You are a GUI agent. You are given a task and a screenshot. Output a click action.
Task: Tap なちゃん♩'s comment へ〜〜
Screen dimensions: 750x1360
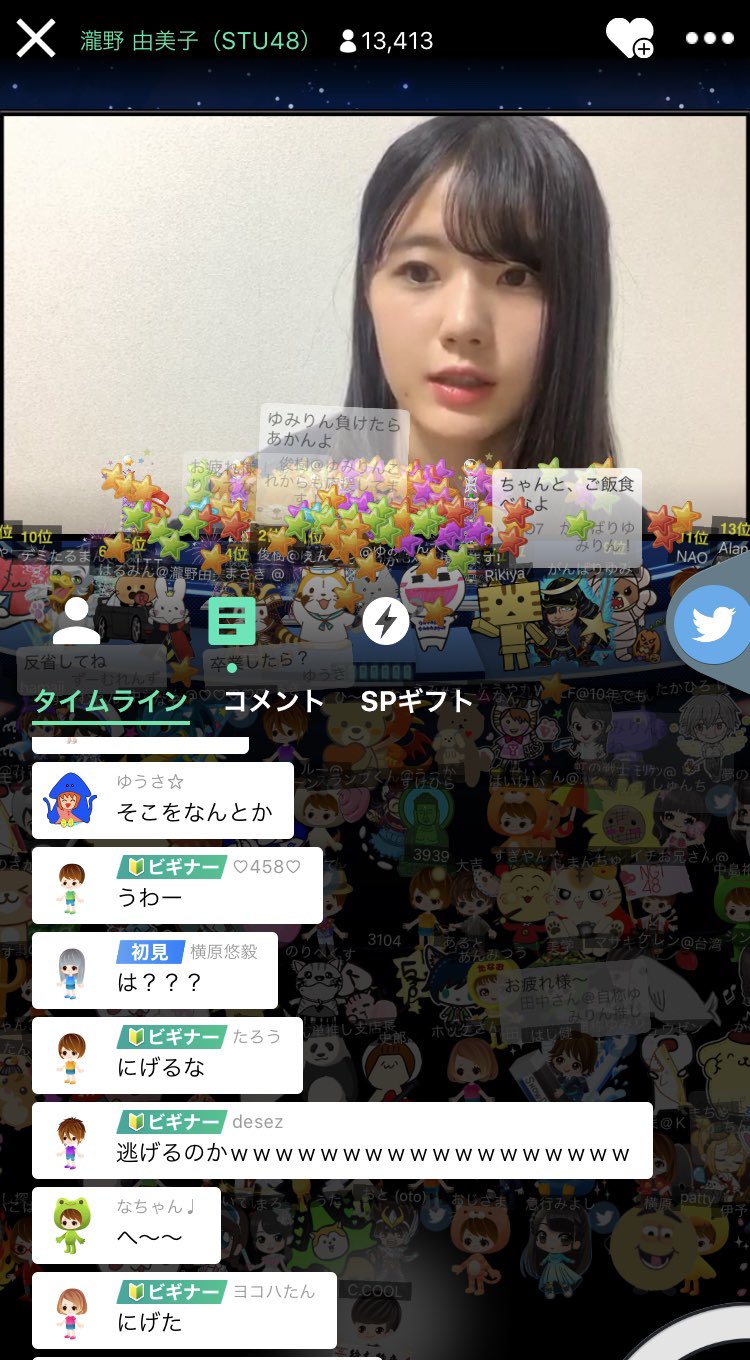point(126,1225)
